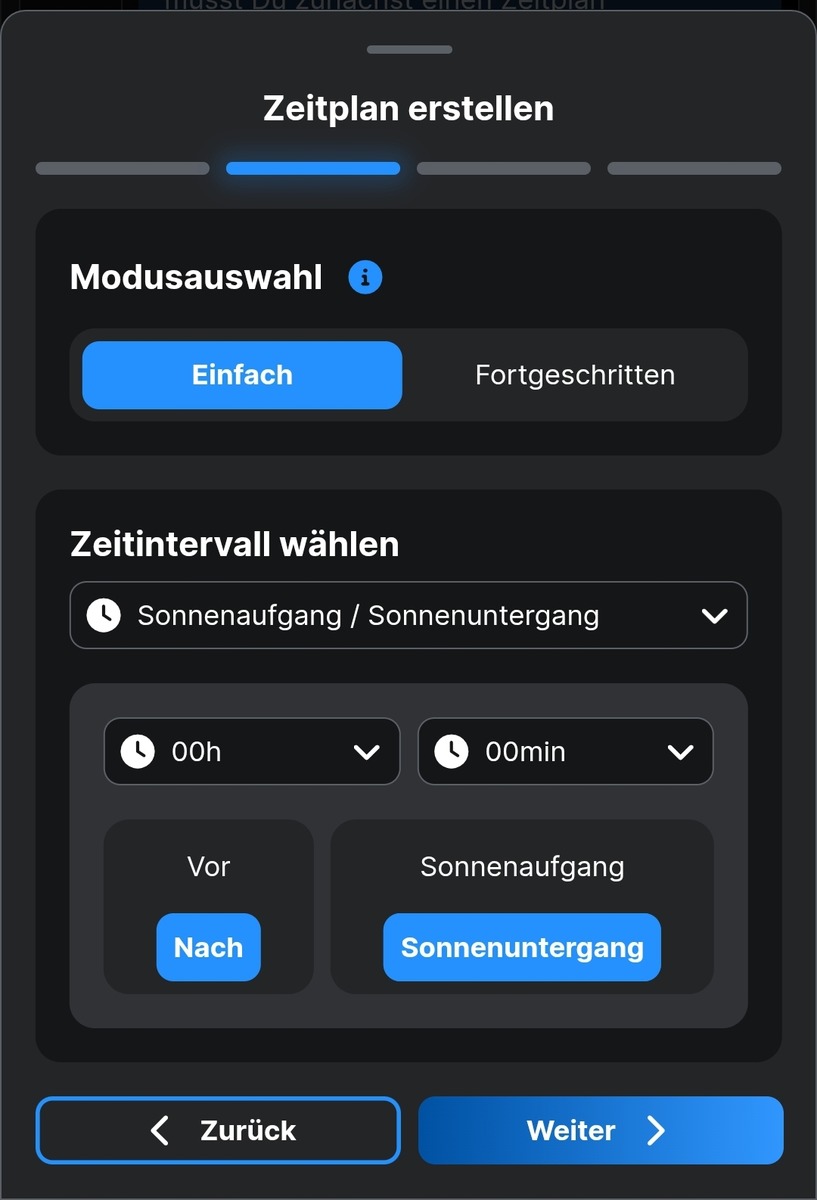The image size is (817, 1200).
Task: Continue with the Weiter button
Action: 600,1130
